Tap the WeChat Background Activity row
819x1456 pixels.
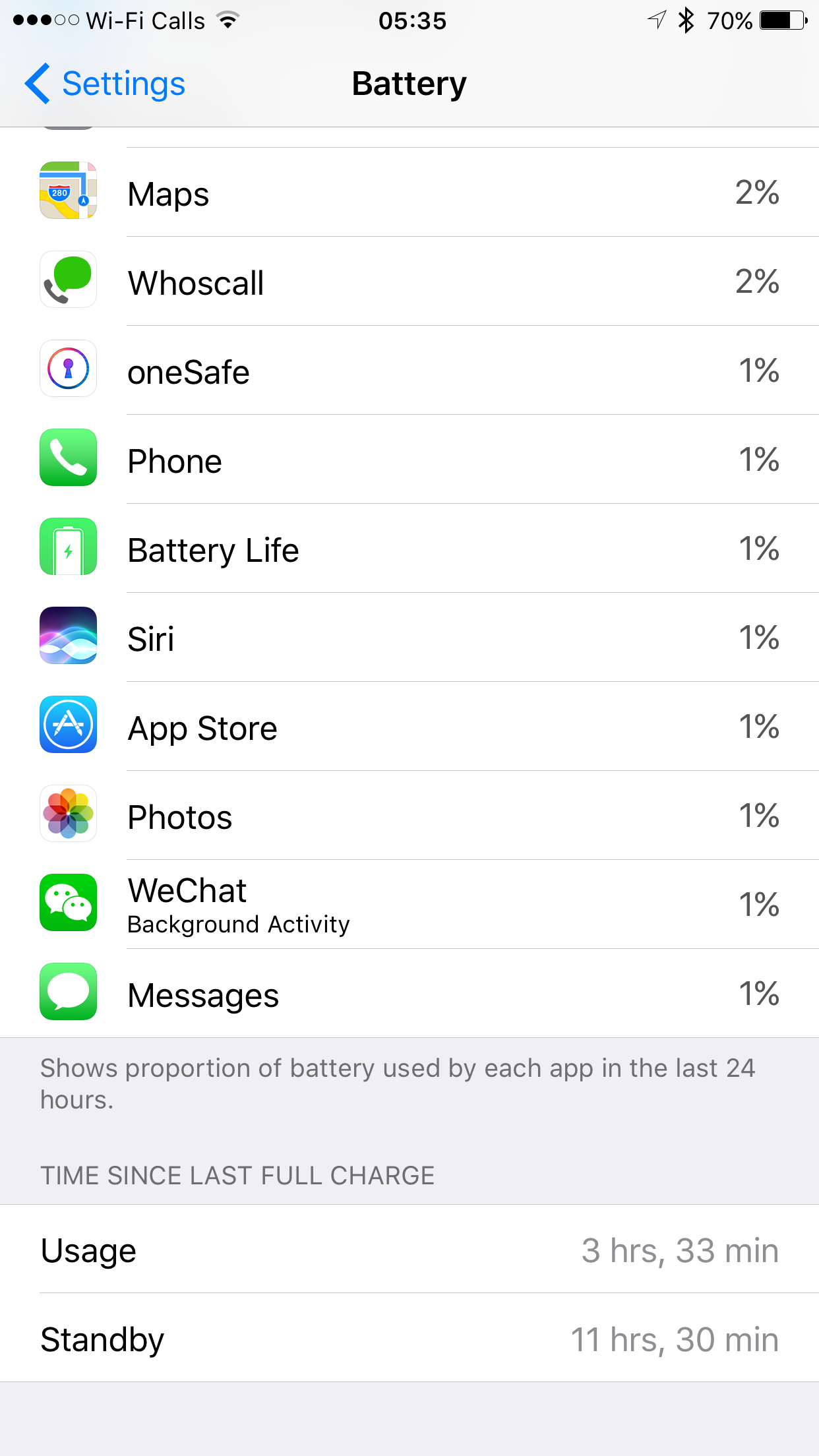[409, 905]
